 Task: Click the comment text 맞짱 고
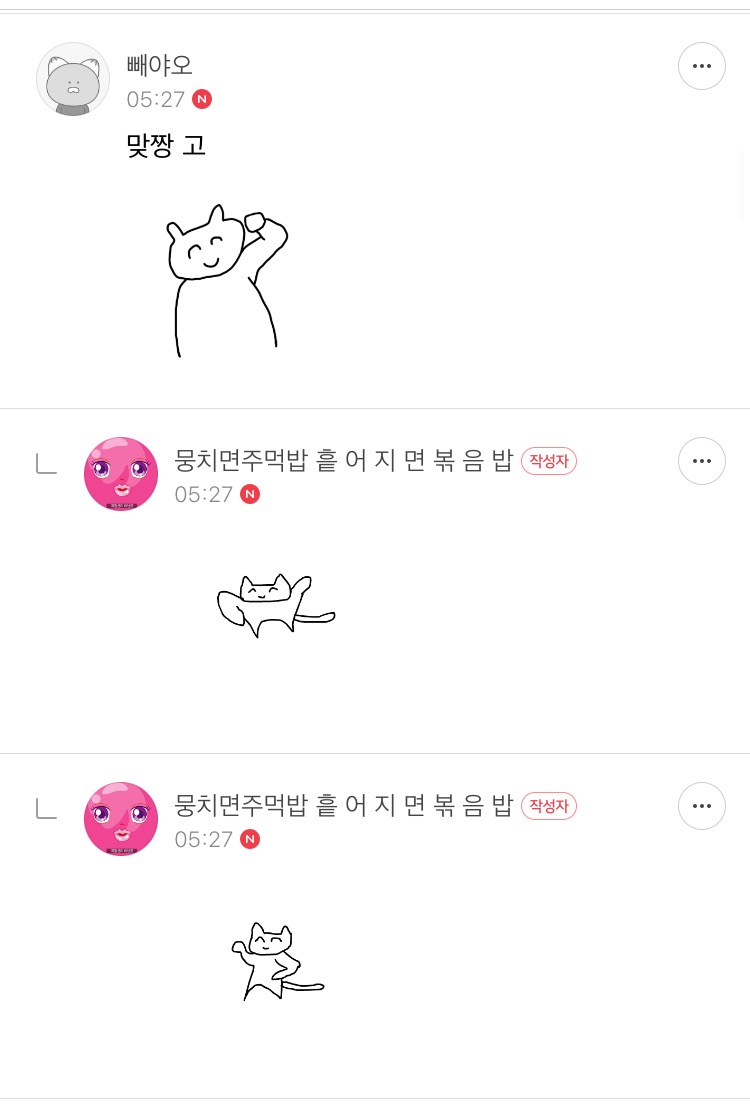[x=166, y=145]
